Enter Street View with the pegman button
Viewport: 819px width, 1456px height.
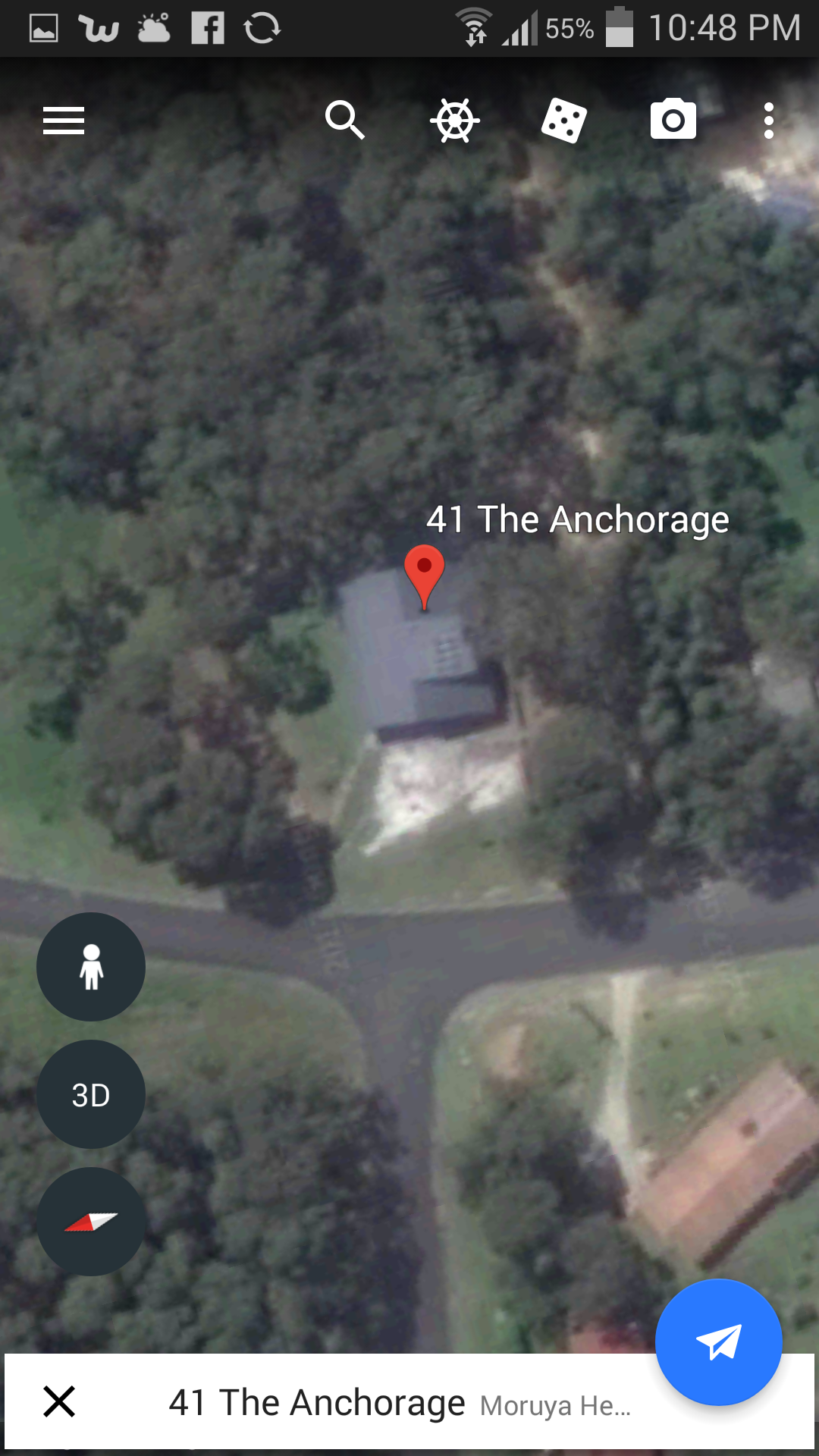91,966
